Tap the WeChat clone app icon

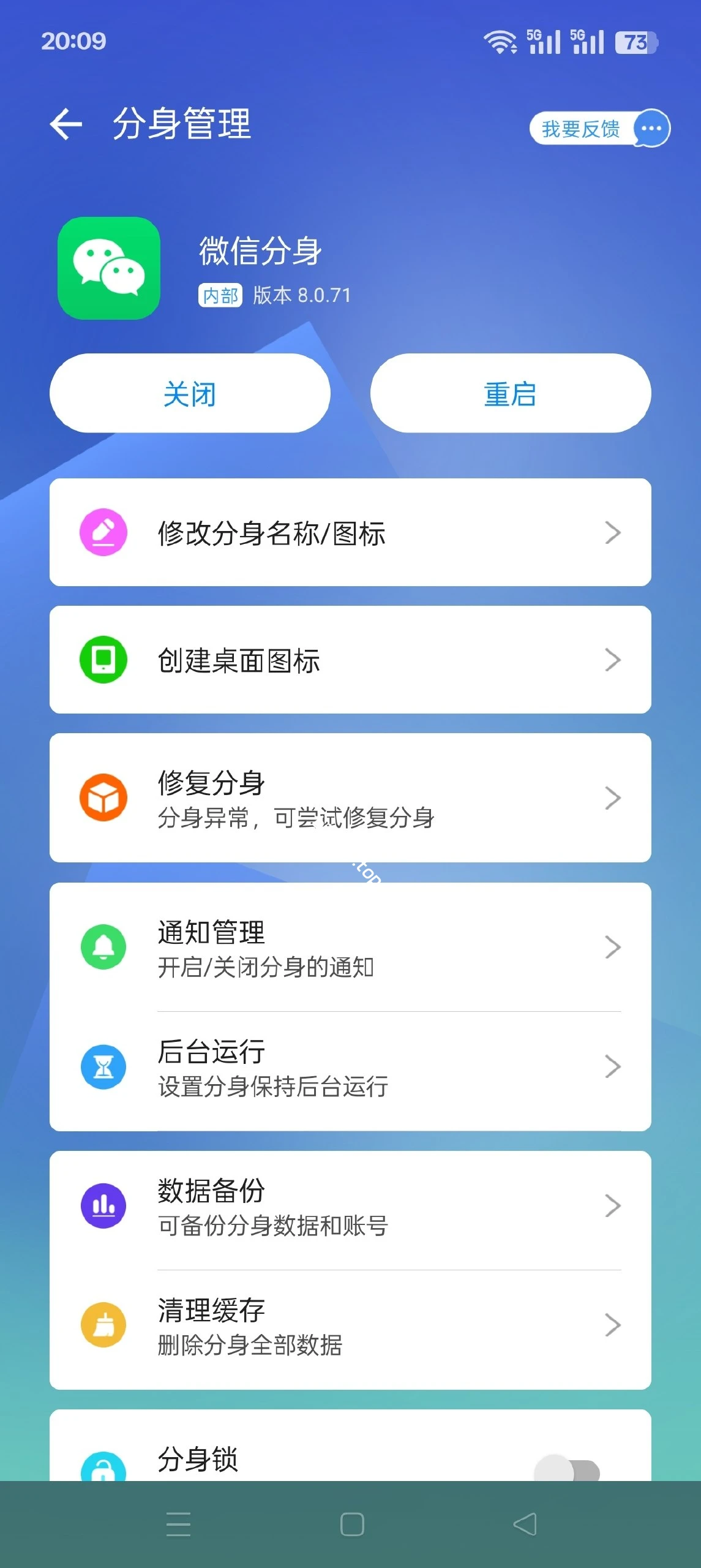click(110, 269)
